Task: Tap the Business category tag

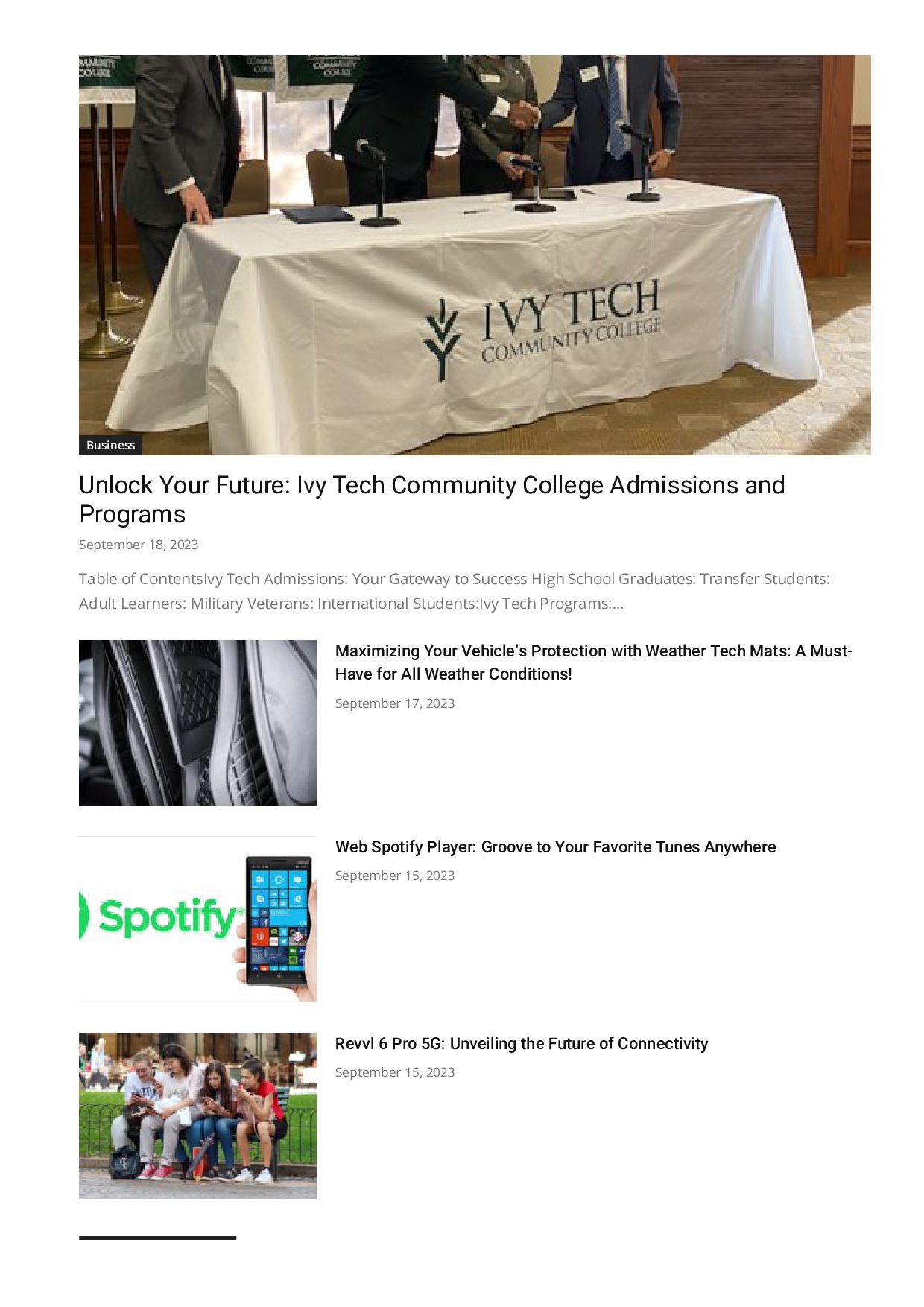Action: (110, 445)
